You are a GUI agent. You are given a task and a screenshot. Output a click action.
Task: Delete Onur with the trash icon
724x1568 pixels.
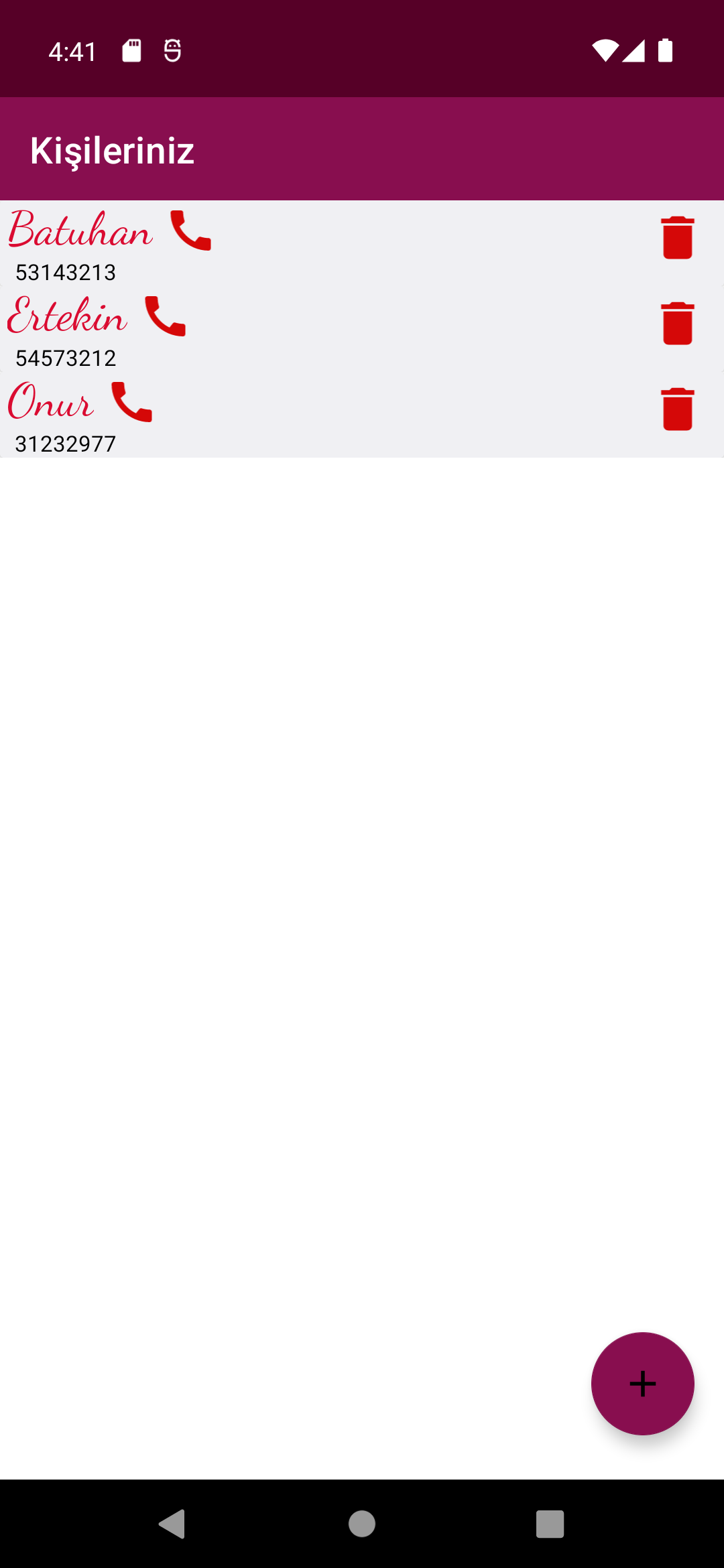677,410
